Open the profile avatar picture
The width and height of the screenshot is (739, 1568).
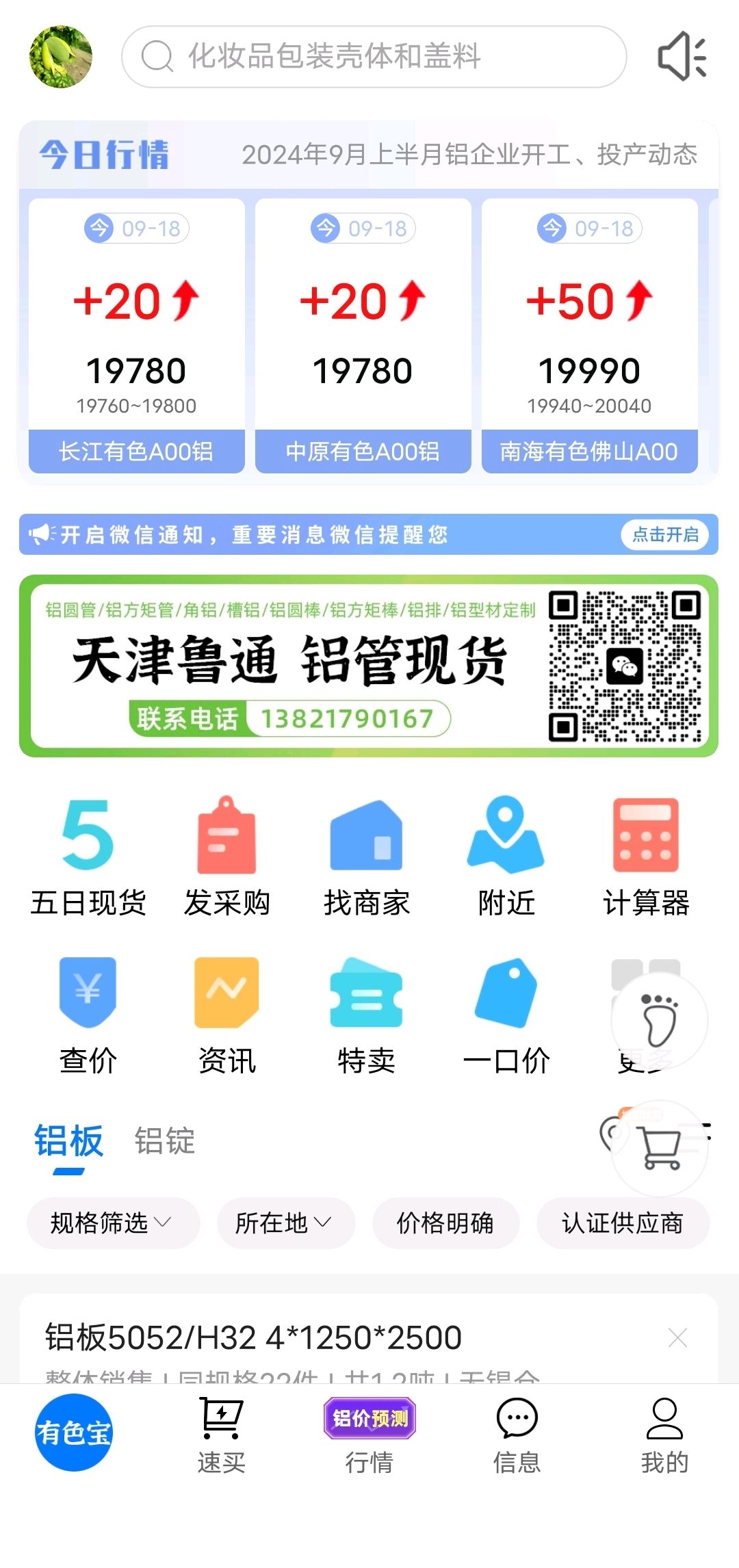pos(60,57)
